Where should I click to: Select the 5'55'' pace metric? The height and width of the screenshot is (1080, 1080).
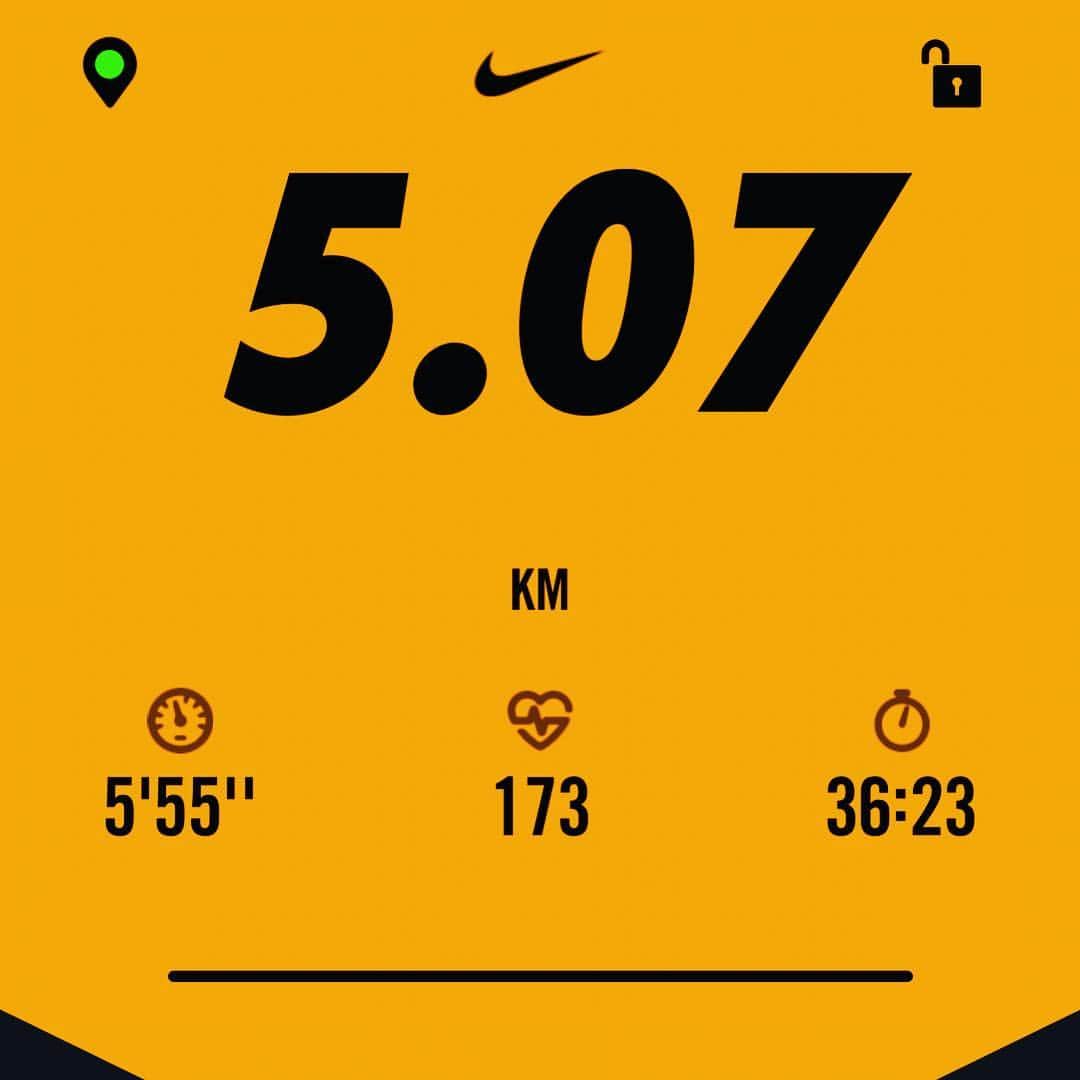point(181,806)
